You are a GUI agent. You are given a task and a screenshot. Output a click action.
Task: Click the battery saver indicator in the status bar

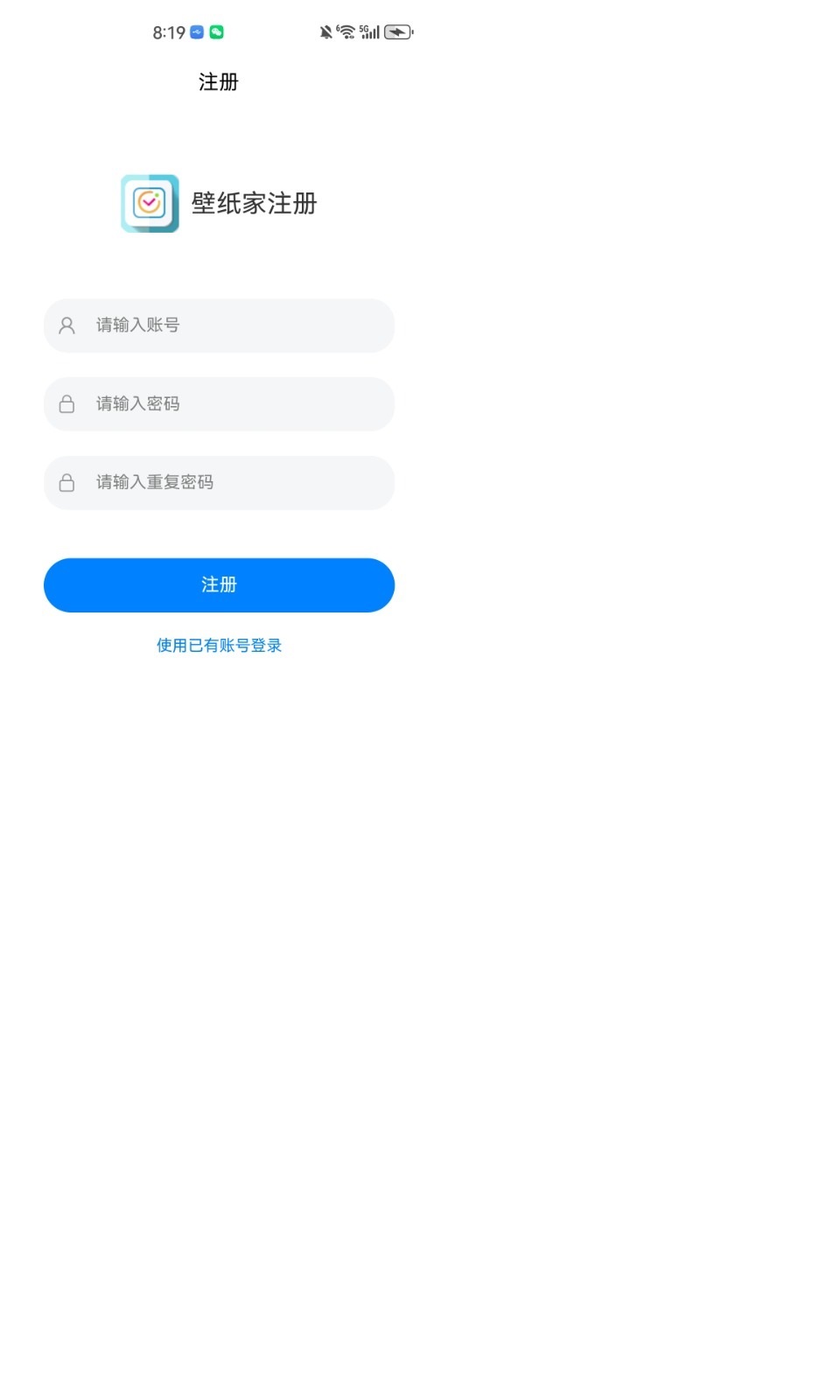(x=398, y=31)
